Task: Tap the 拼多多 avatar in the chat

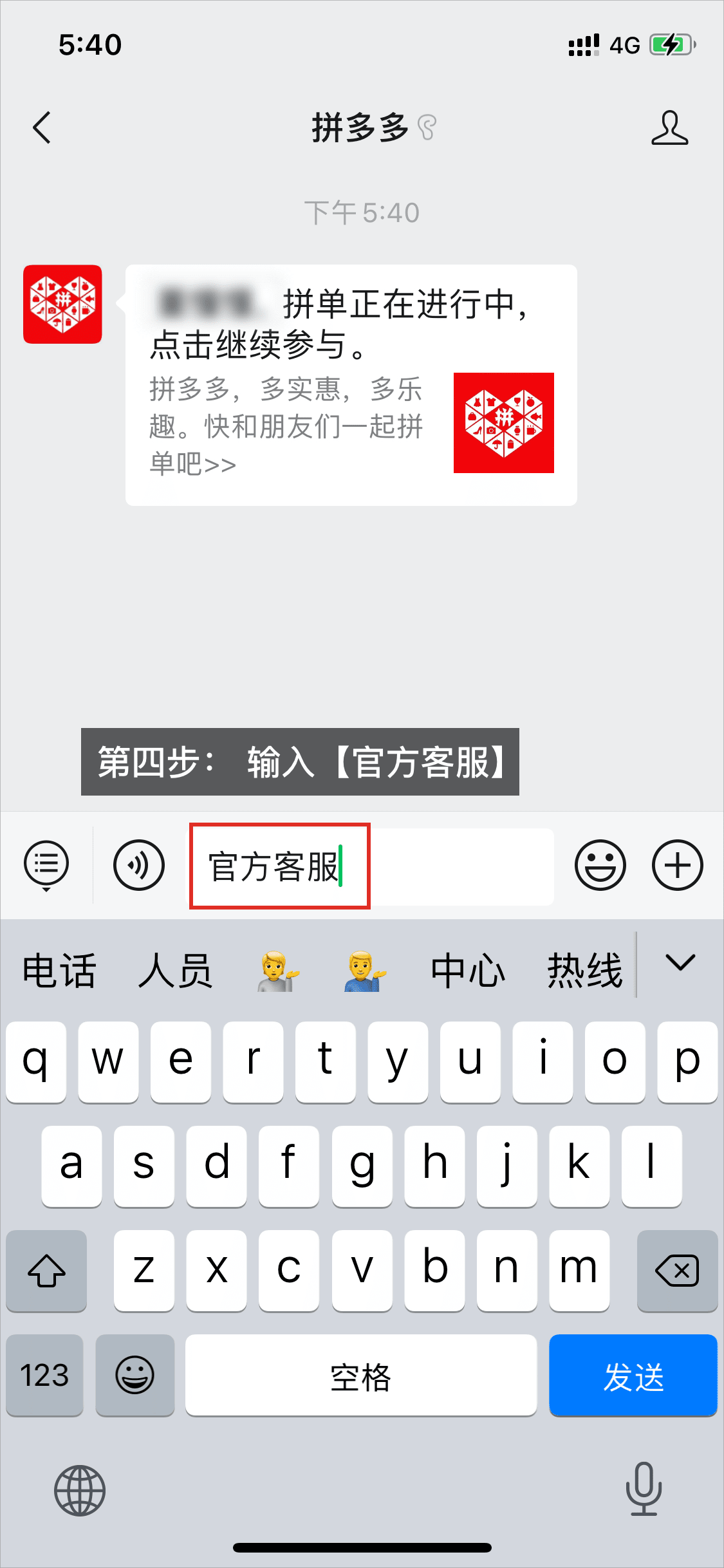Action: (x=62, y=304)
